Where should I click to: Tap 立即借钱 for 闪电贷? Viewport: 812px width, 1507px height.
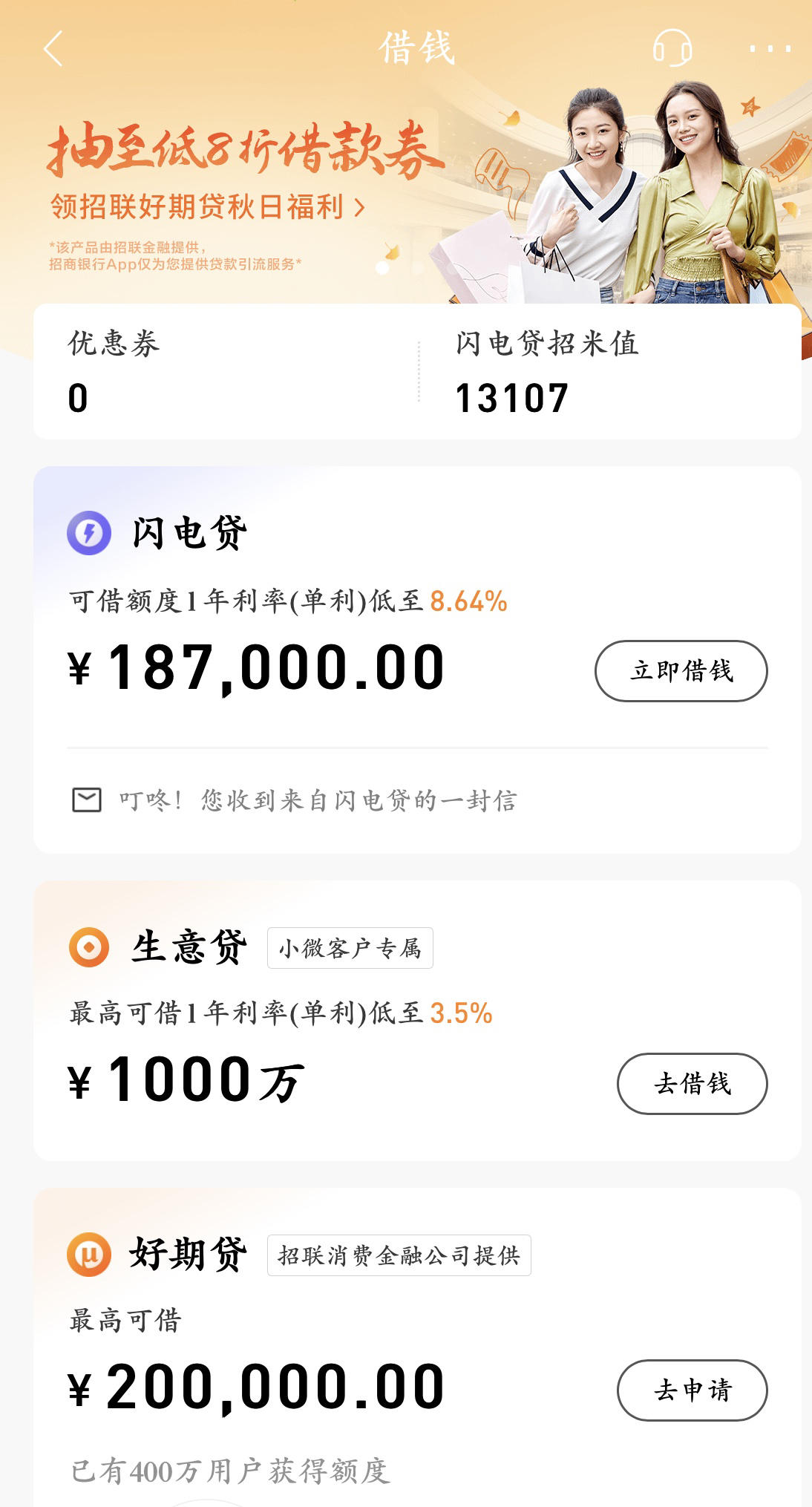(x=681, y=670)
